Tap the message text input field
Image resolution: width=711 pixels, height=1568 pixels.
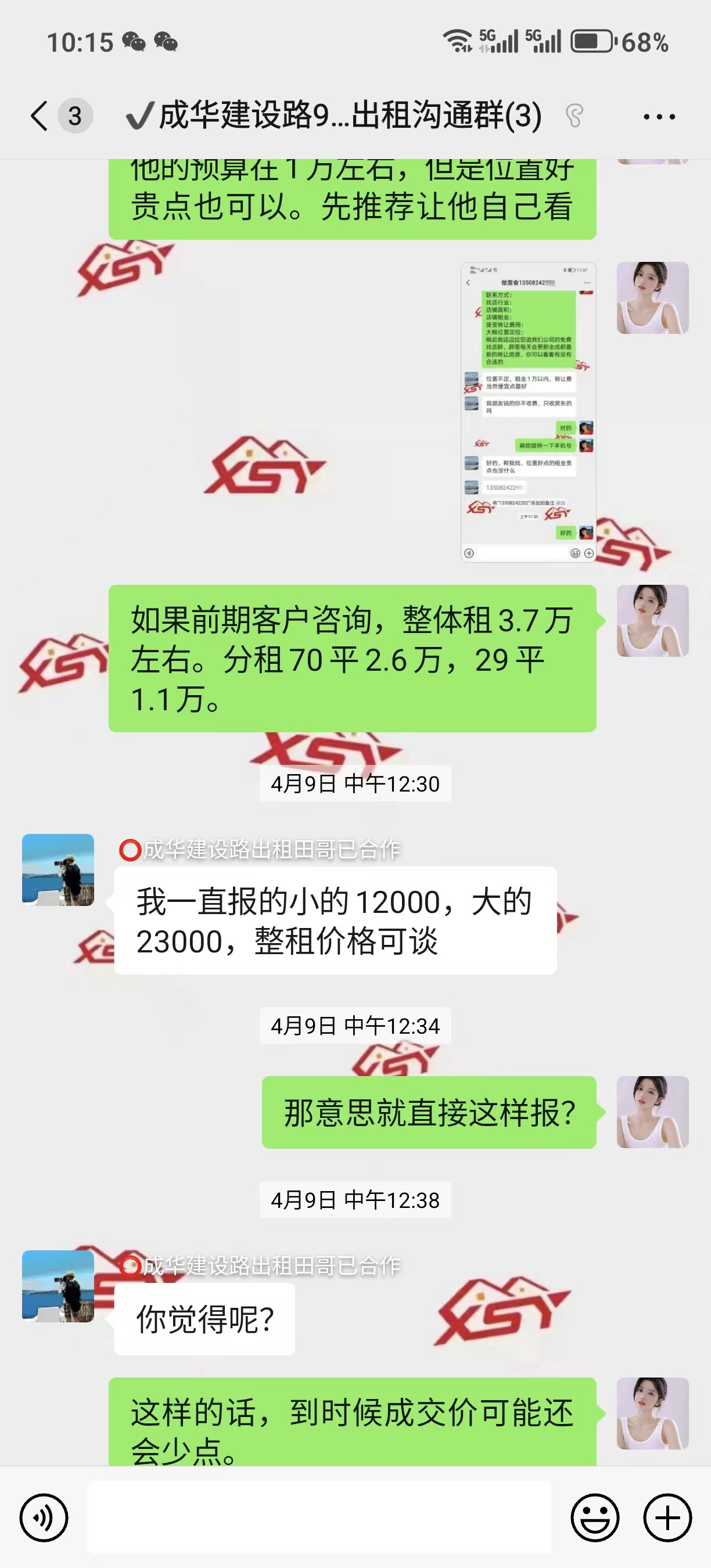(318, 1517)
